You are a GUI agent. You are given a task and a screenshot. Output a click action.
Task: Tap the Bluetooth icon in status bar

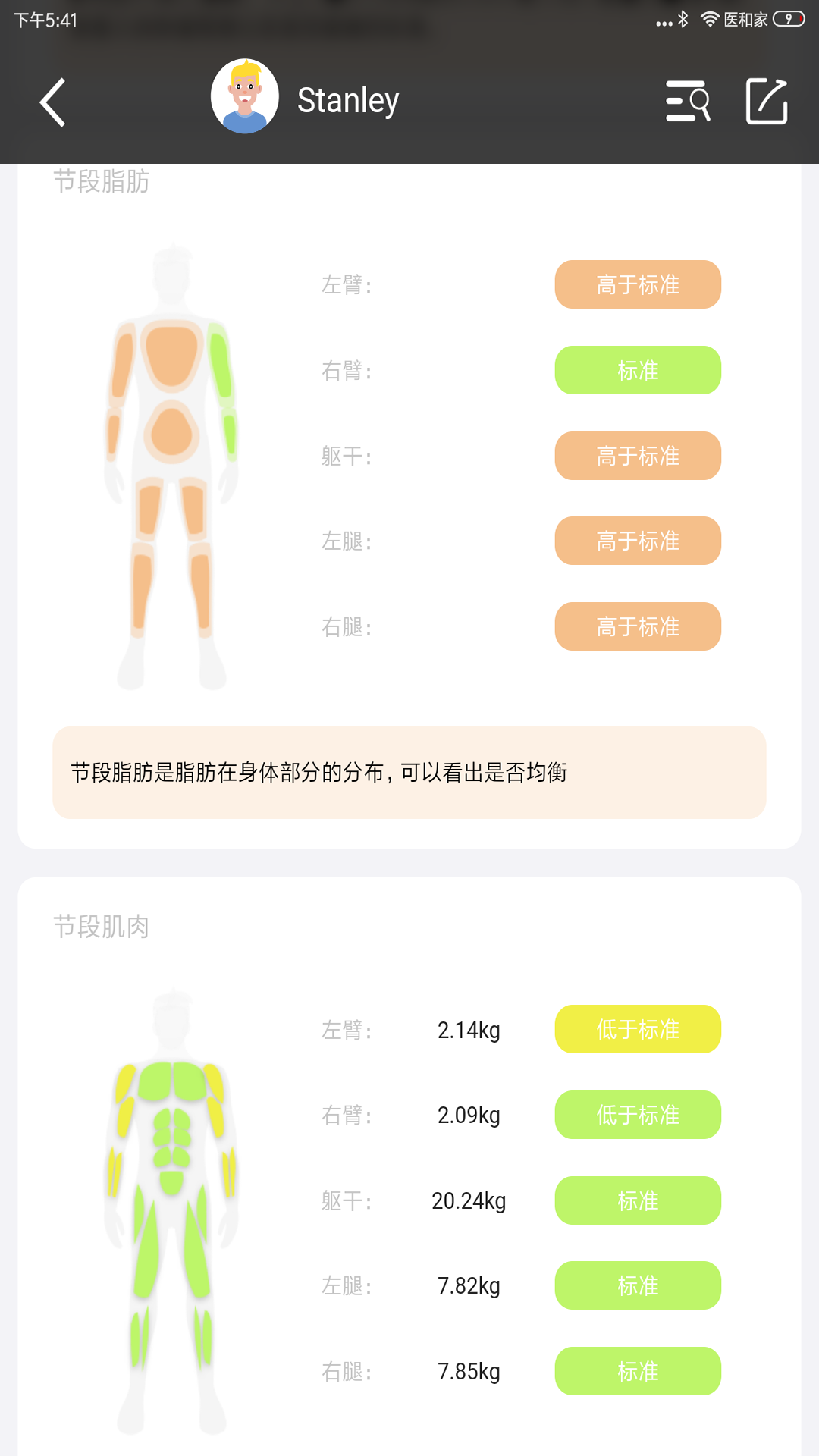[683, 20]
